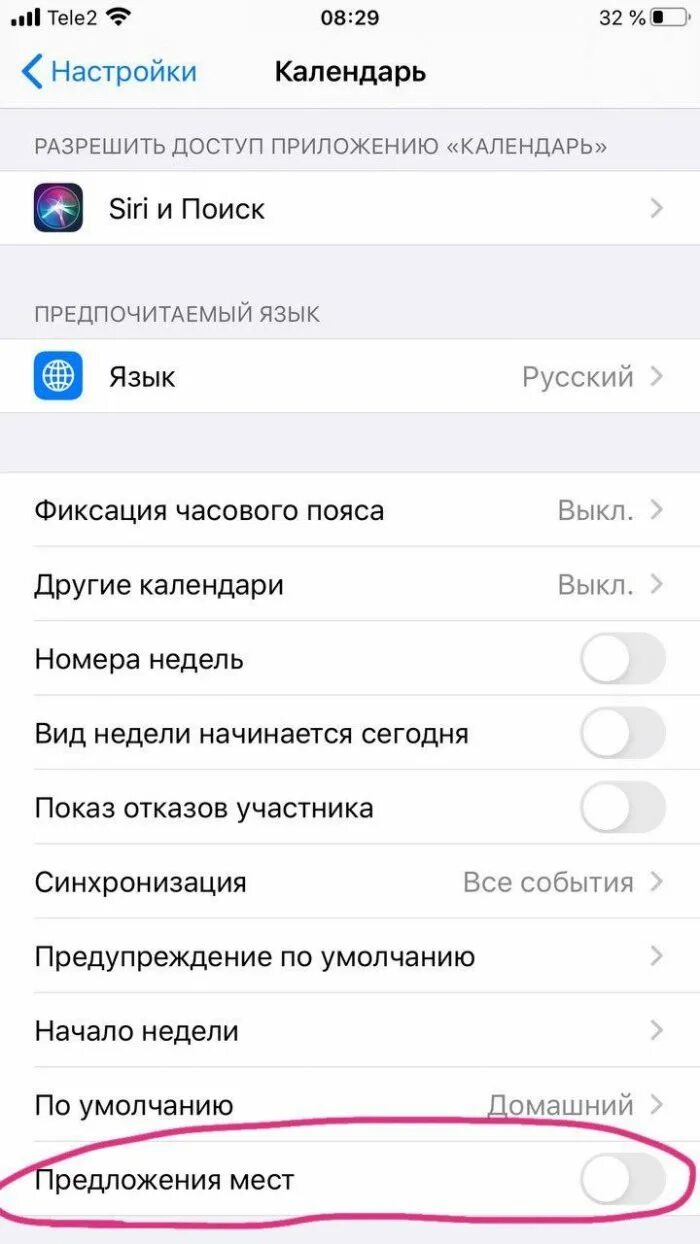Go back to Настройки
Screen dimensions: 700x1244
tap(110, 72)
